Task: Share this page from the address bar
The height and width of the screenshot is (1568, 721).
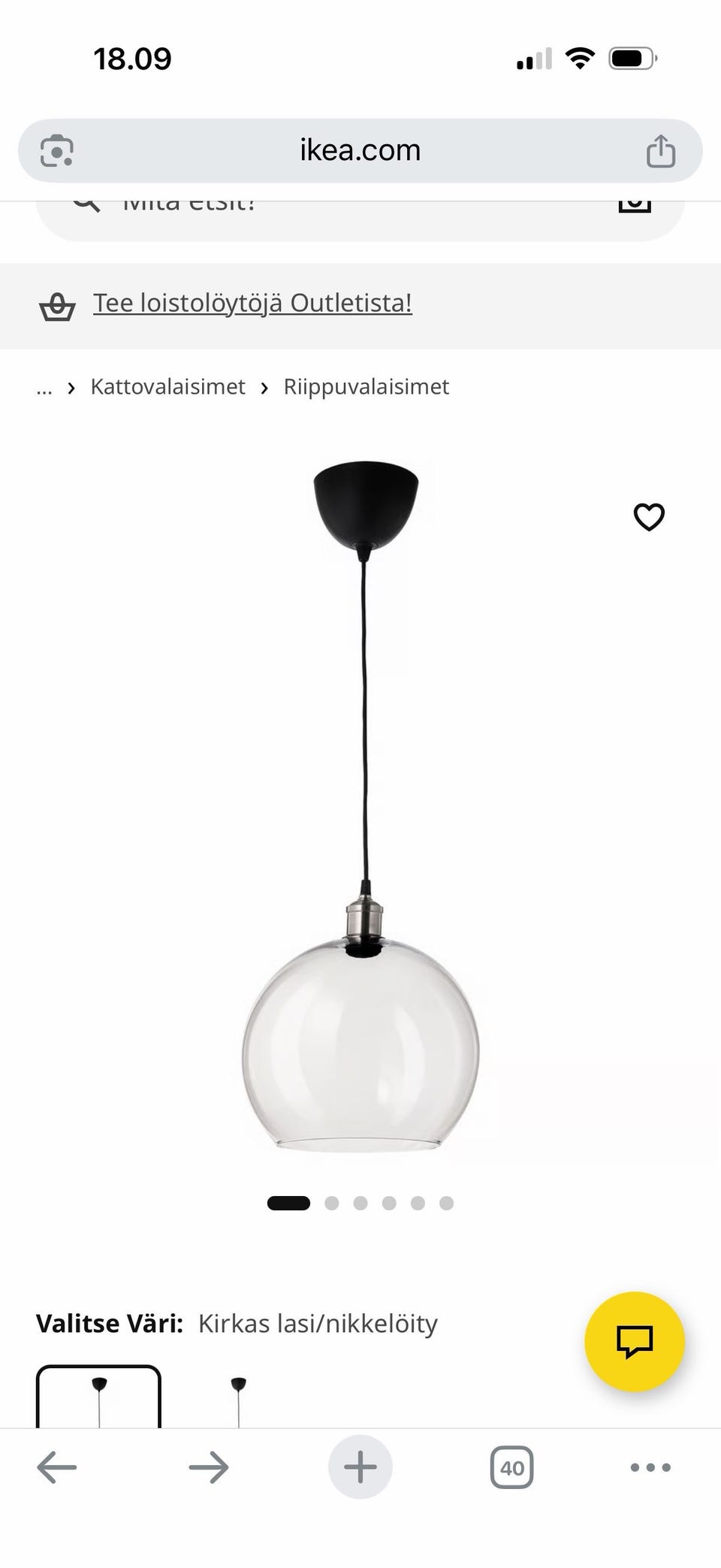Action: coord(661,150)
